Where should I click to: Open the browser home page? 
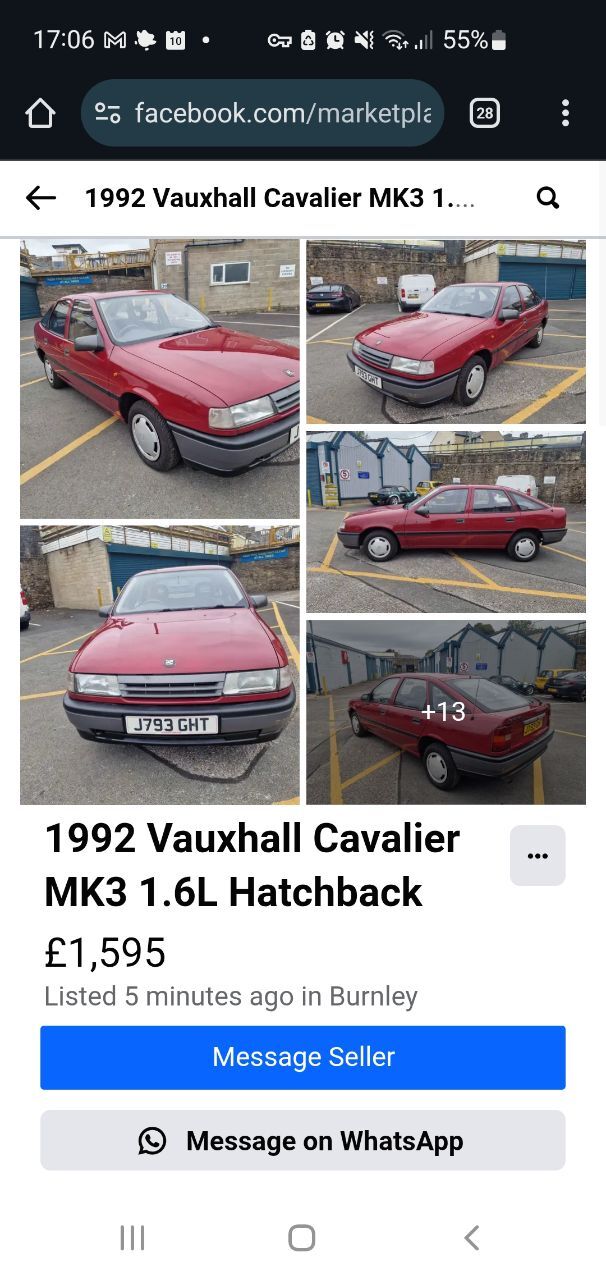coord(40,113)
